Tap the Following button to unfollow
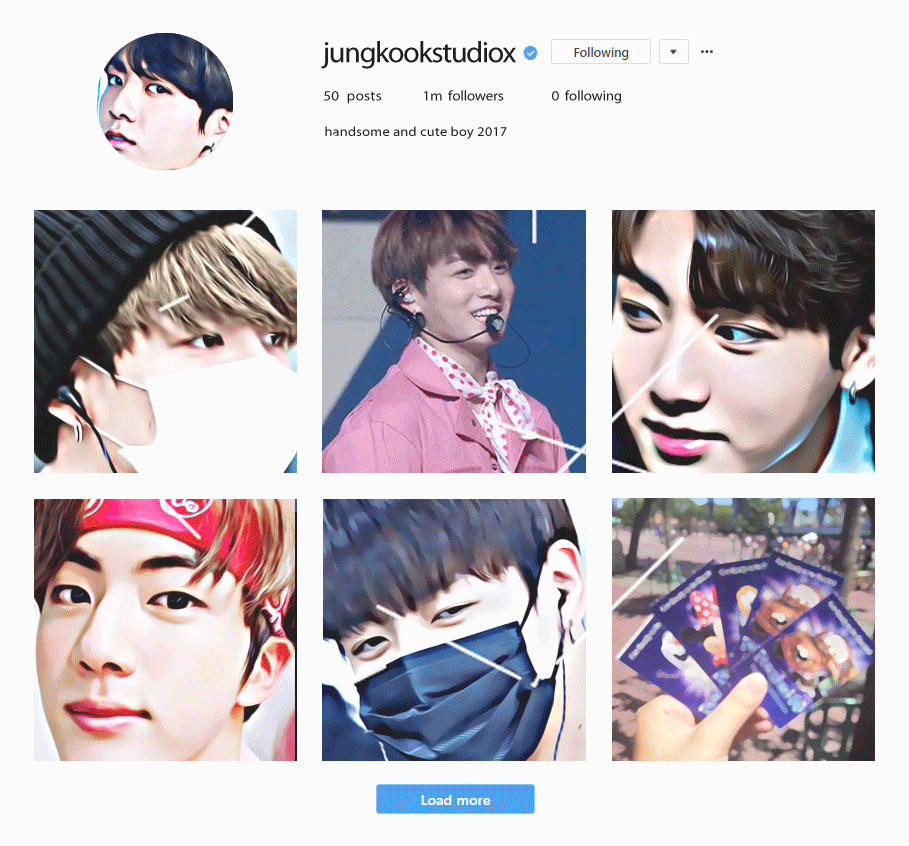Viewport: 909px width, 846px height. point(600,52)
